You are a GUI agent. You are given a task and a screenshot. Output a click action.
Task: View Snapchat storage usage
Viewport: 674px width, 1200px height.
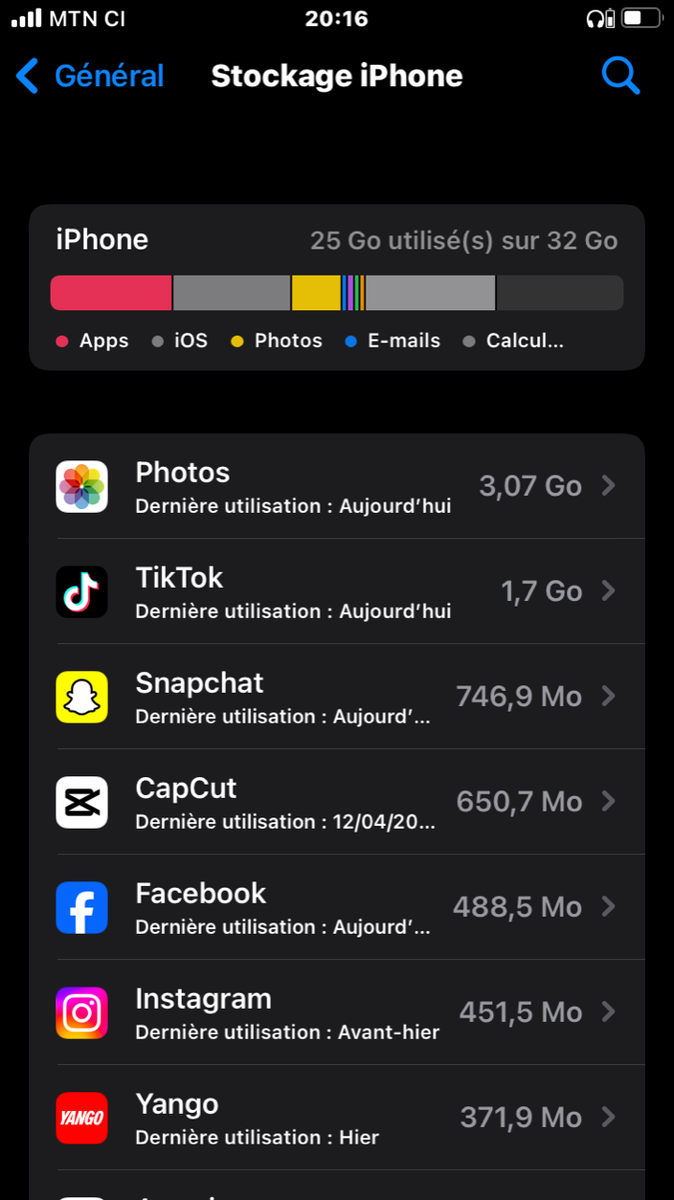pos(337,697)
